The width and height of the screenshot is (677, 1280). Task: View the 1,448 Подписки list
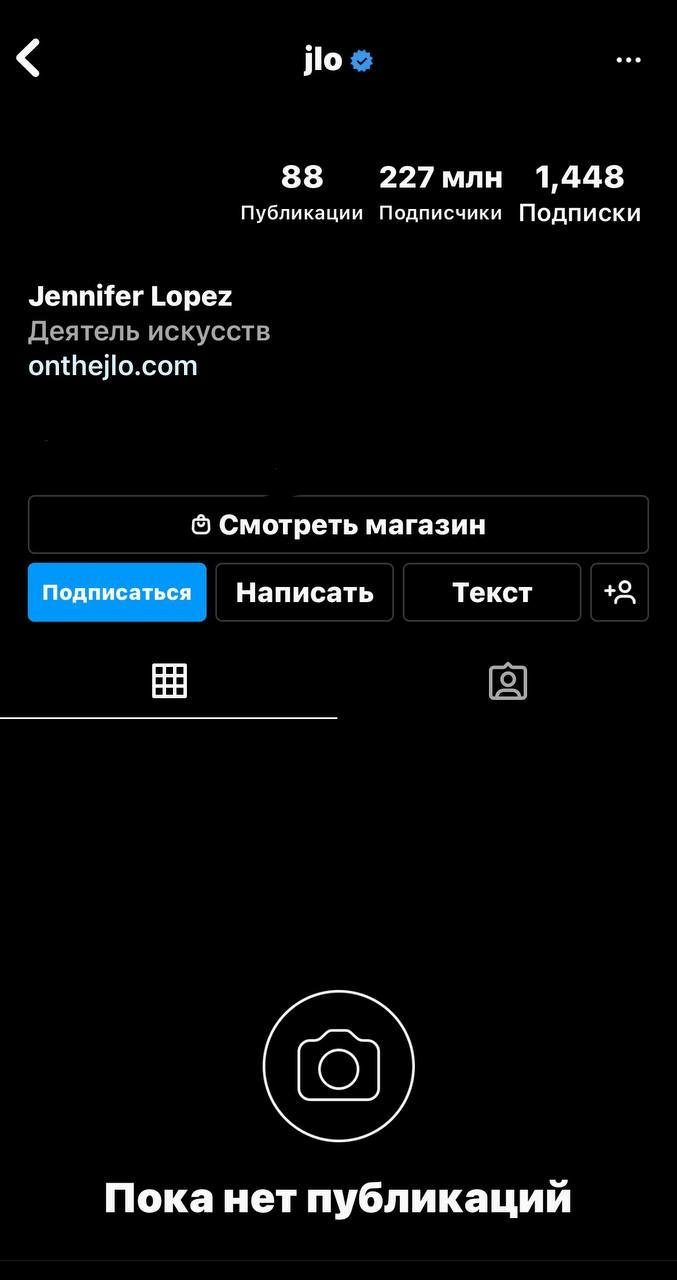580,193
